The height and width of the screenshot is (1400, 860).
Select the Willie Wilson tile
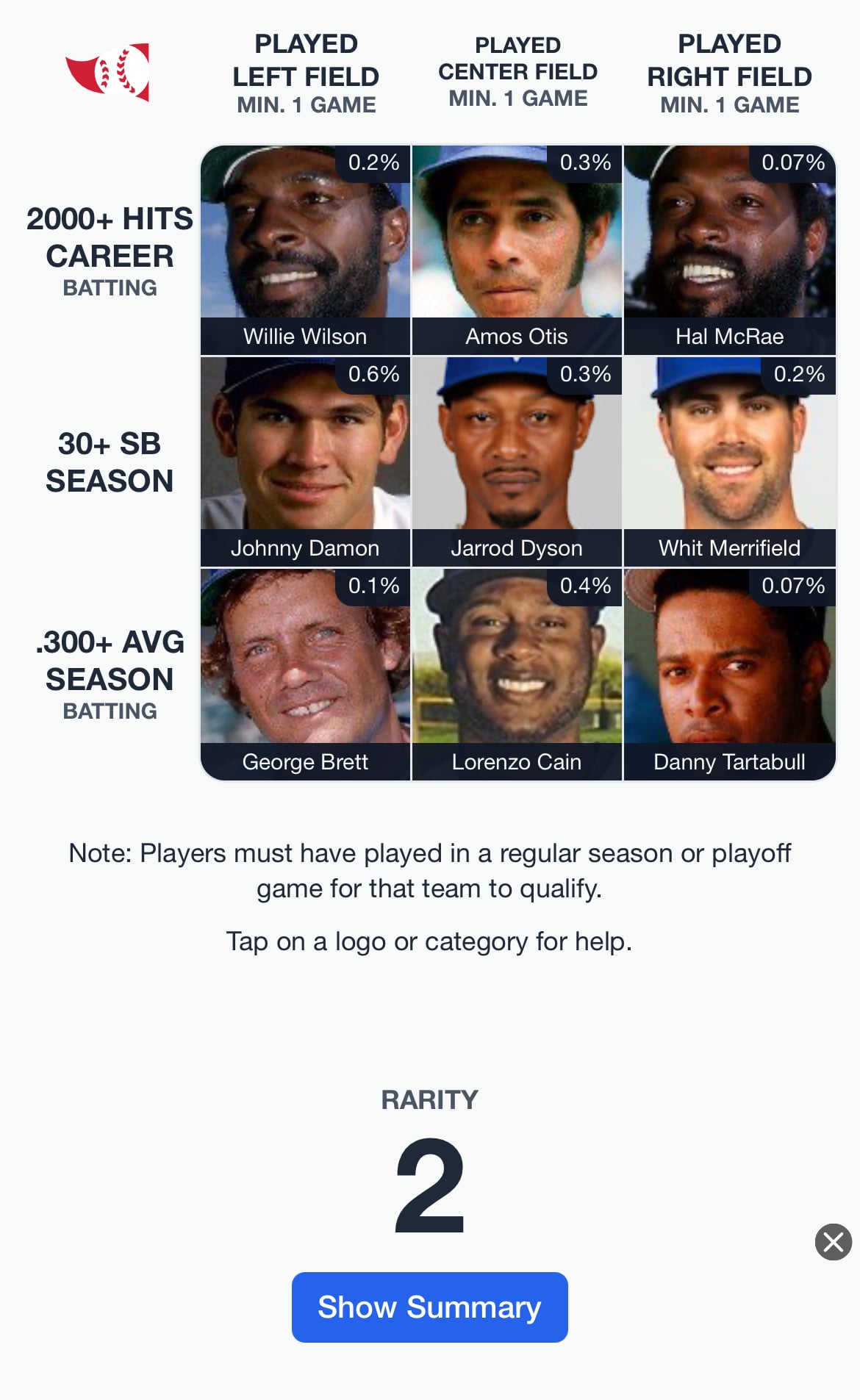tap(305, 250)
